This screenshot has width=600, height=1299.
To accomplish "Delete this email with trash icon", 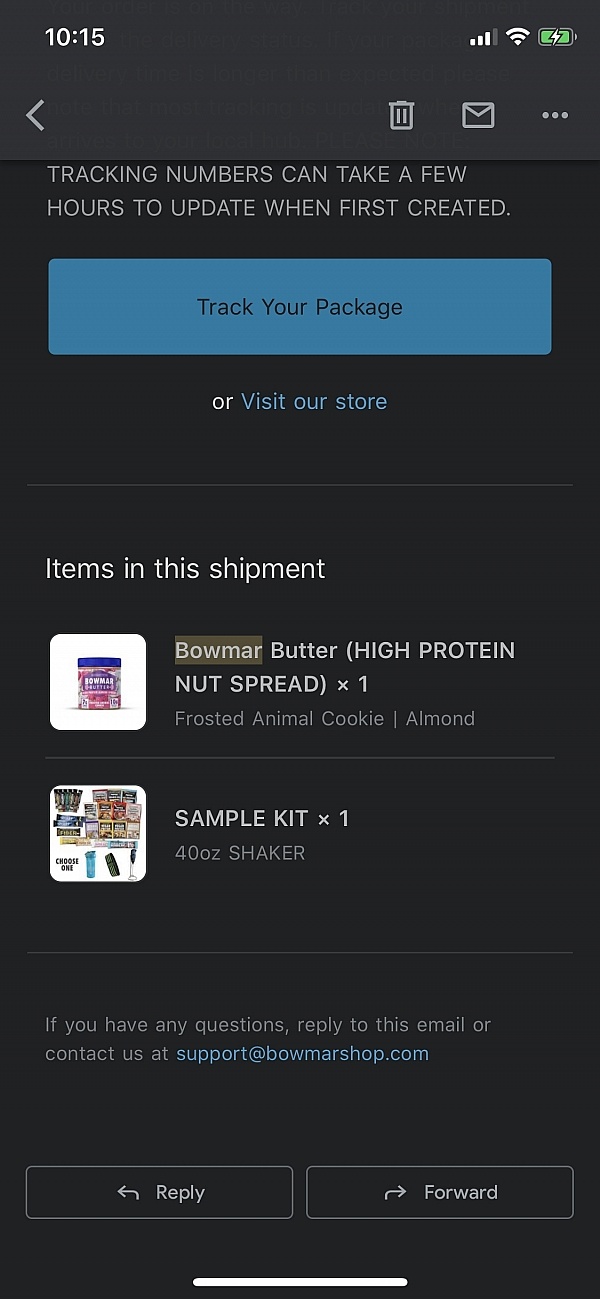I will (x=401, y=115).
